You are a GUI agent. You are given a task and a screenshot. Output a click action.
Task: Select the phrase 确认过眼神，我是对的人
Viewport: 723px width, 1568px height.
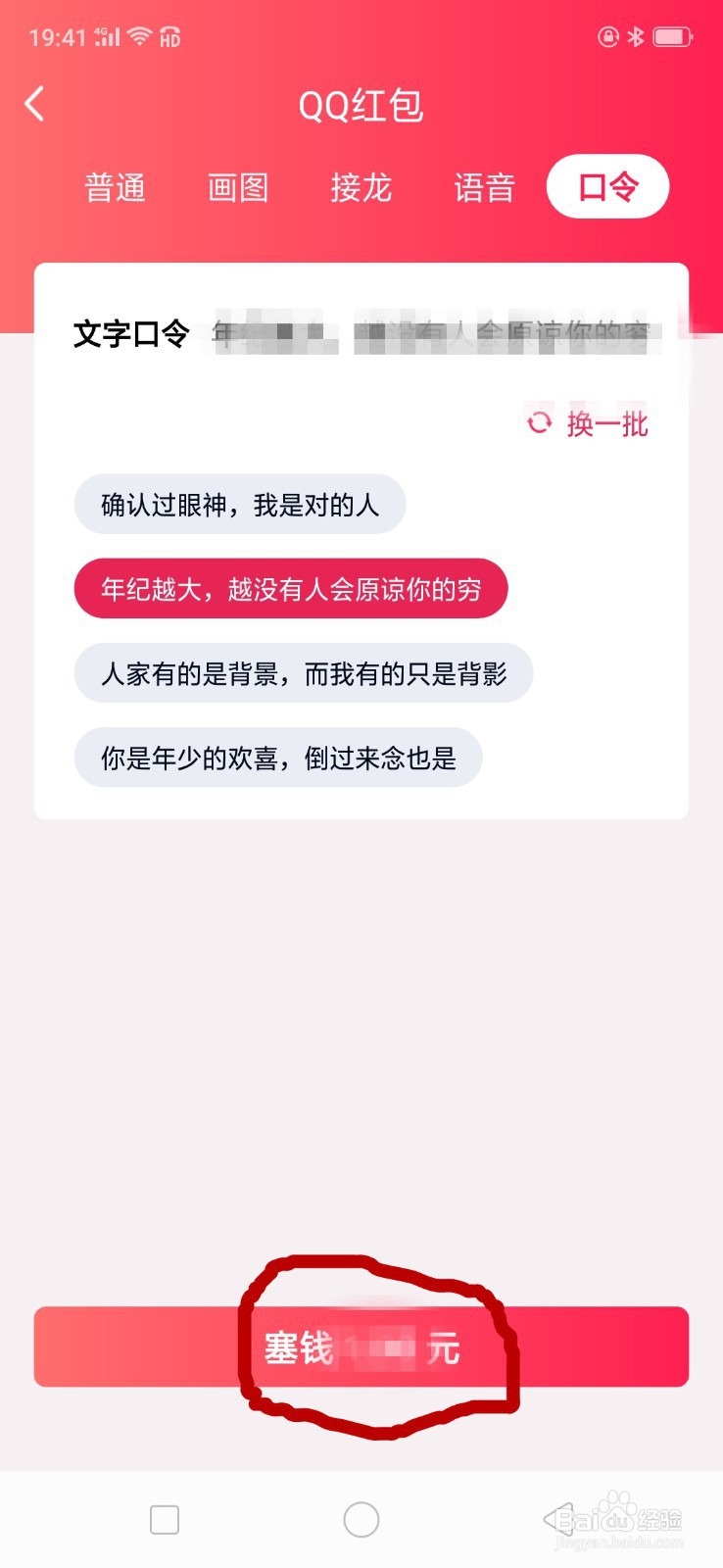coord(240,503)
